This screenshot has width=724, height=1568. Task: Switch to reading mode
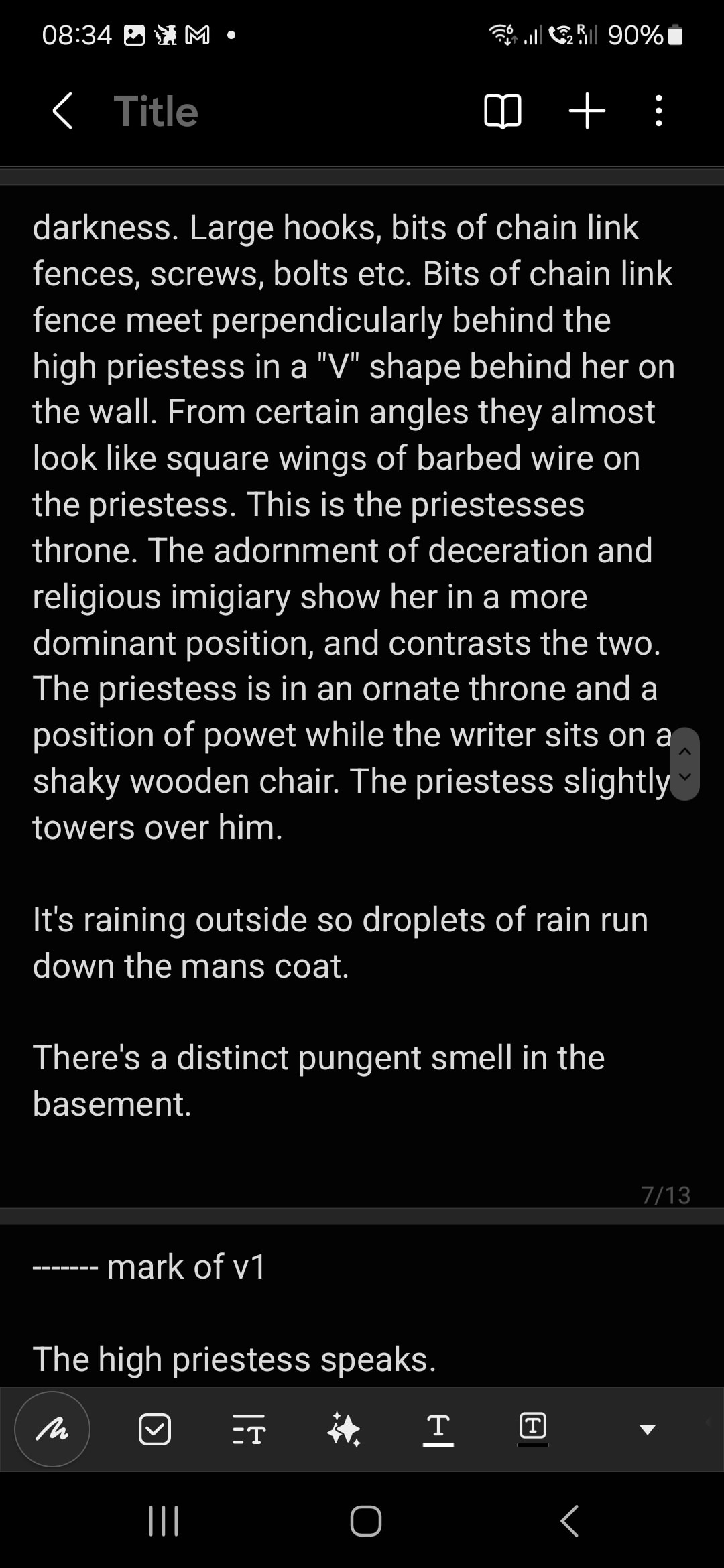[x=502, y=111]
